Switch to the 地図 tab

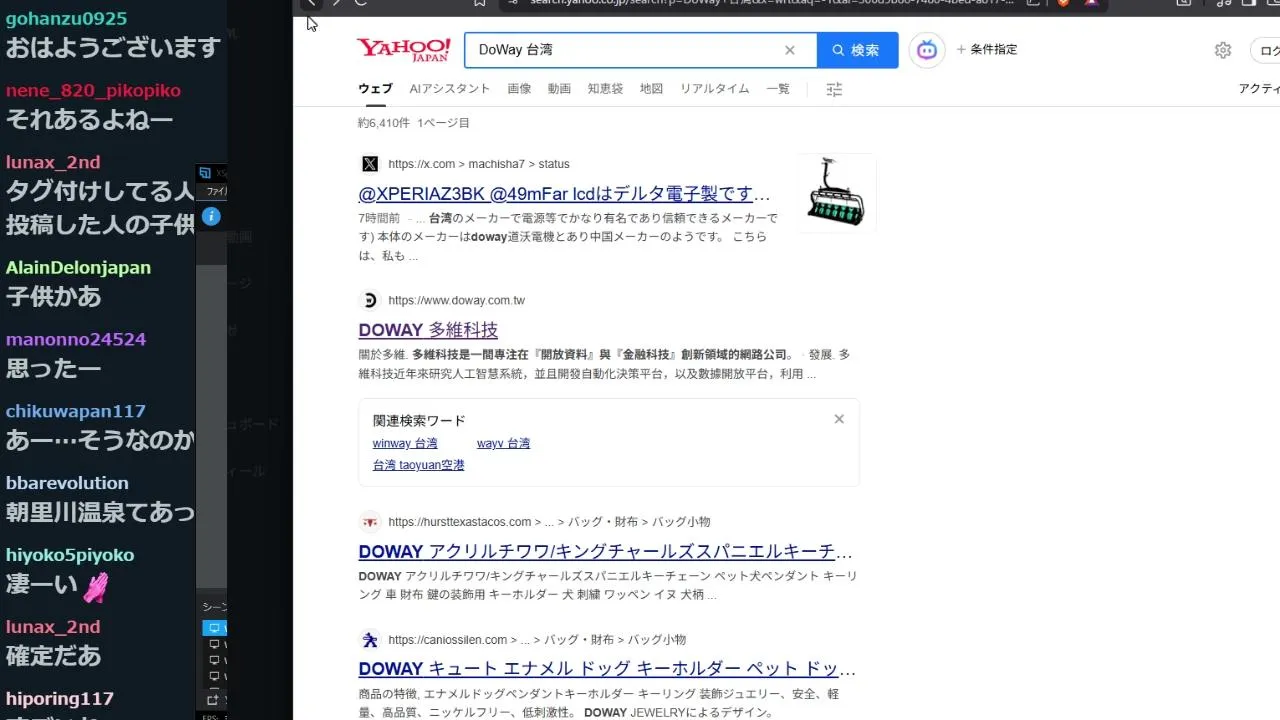pyautogui.click(x=651, y=89)
